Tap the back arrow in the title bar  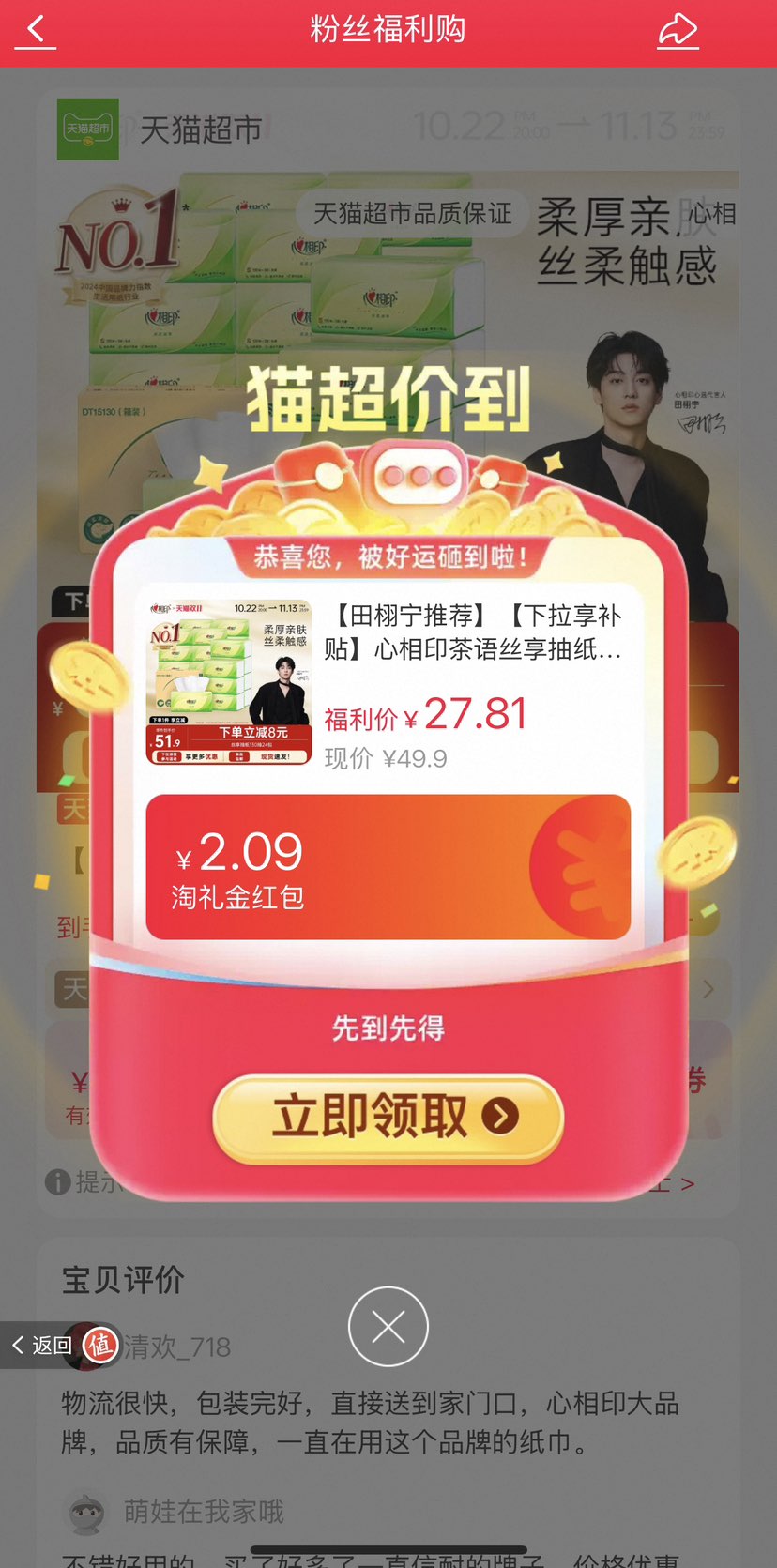[35, 31]
